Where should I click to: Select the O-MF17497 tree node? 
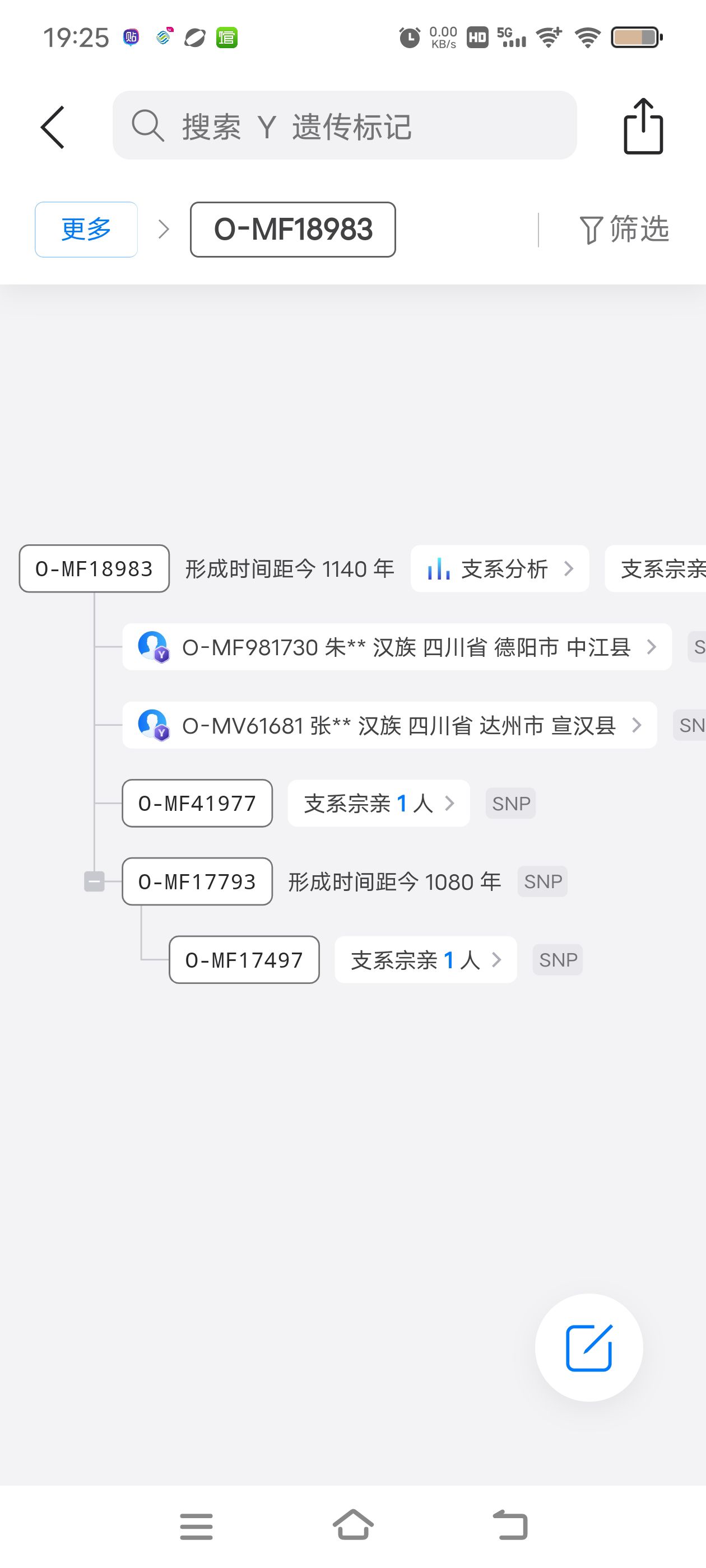pos(244,960)
